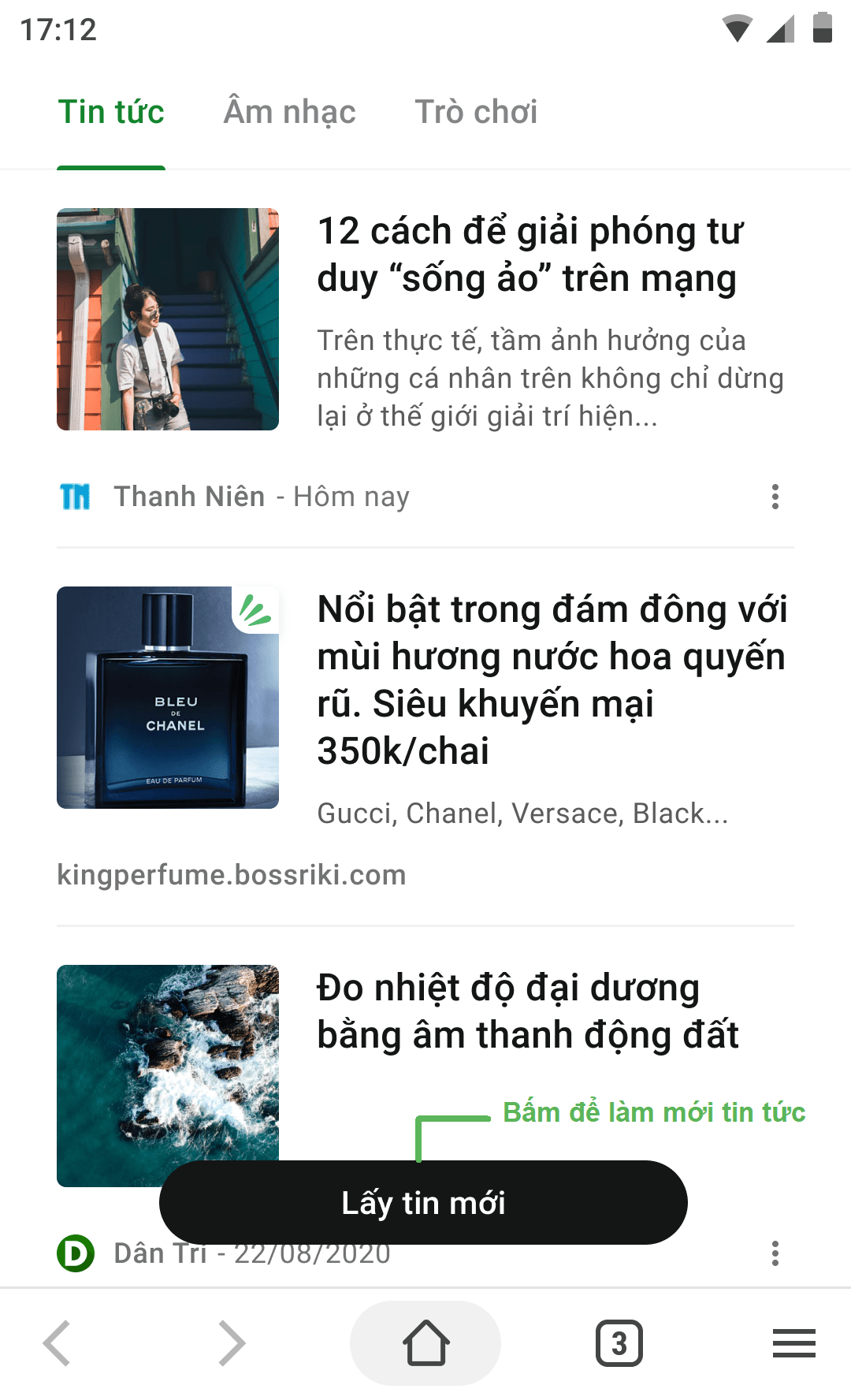The width and height of the screenshot is (851, 1400).
Task: Go to the browser home page
Action: [x=425, y=1343]
